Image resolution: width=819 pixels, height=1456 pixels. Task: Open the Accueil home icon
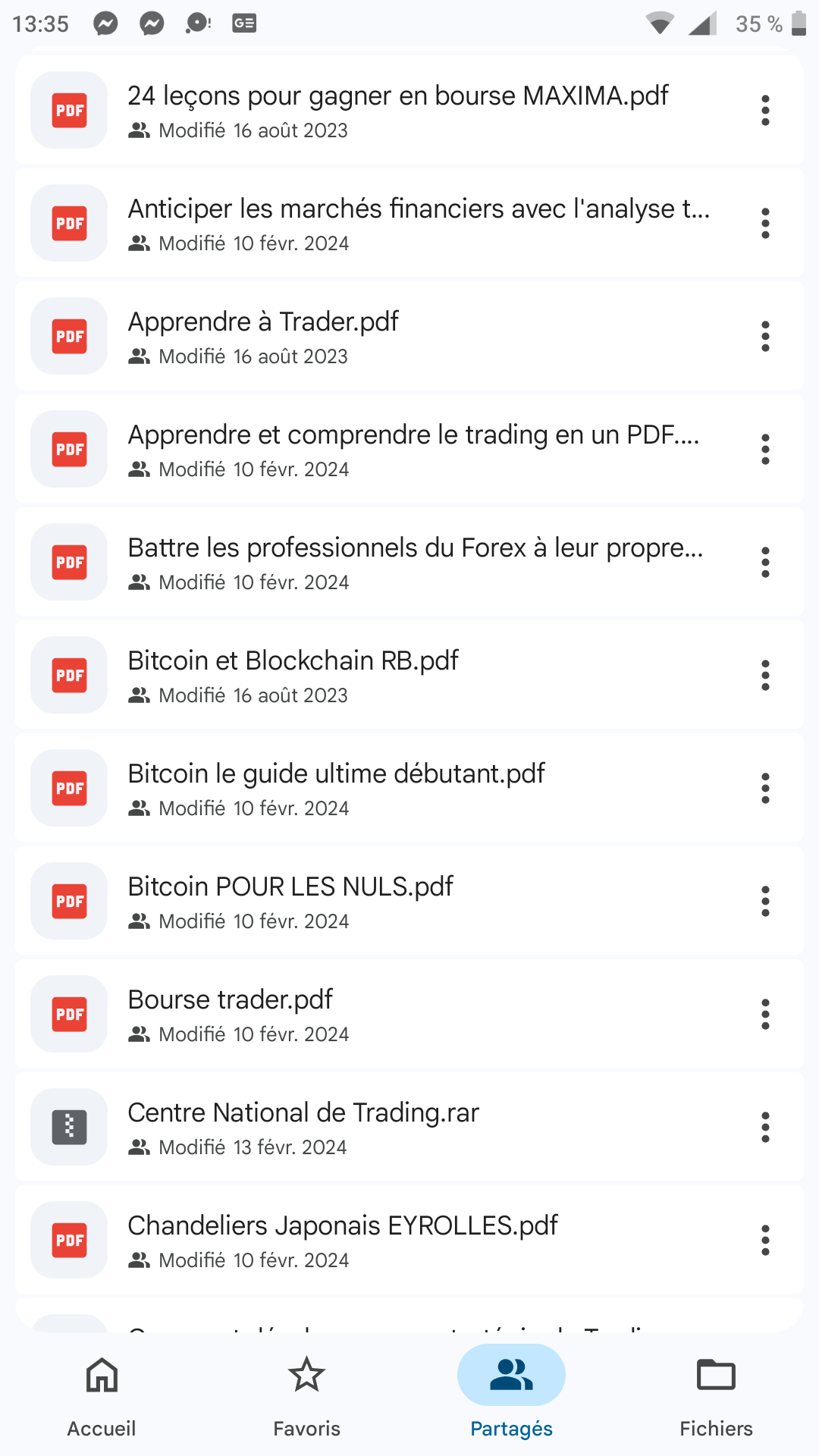(101, 1374)
